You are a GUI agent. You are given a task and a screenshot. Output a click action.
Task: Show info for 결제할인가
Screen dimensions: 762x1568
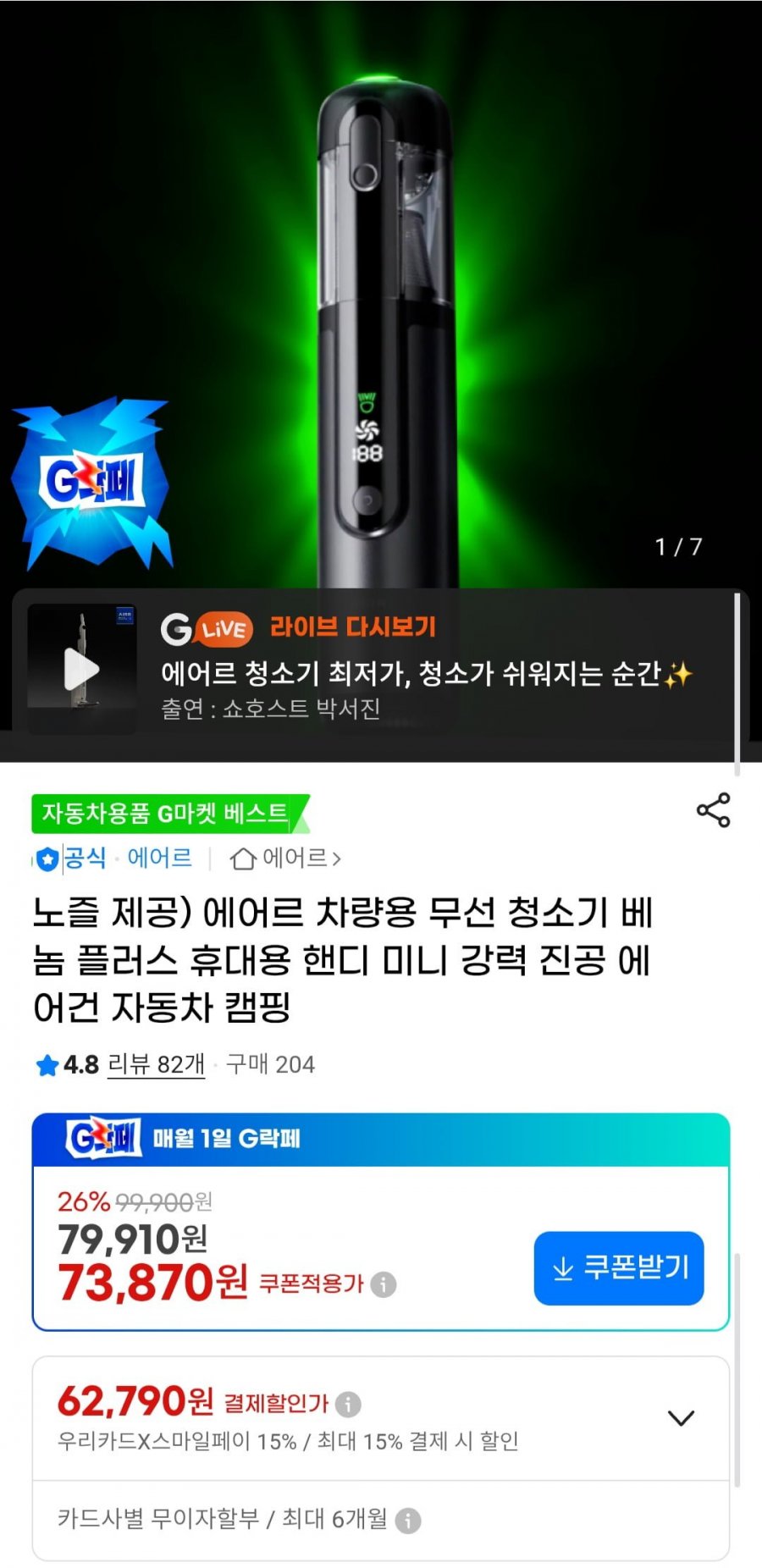point(348,1404)
